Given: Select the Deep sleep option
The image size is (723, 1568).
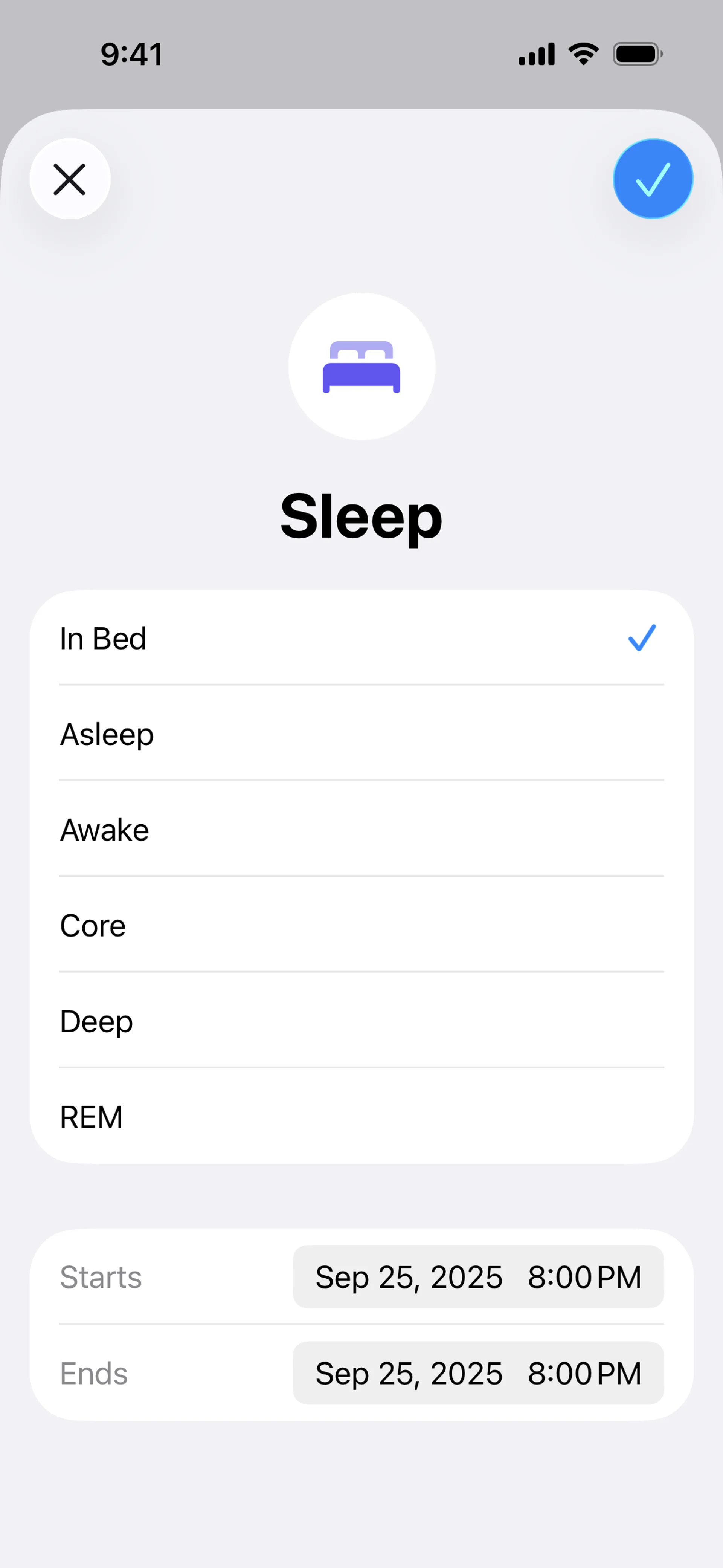Looking at the screenshot, I should (x=361, y=1021).
